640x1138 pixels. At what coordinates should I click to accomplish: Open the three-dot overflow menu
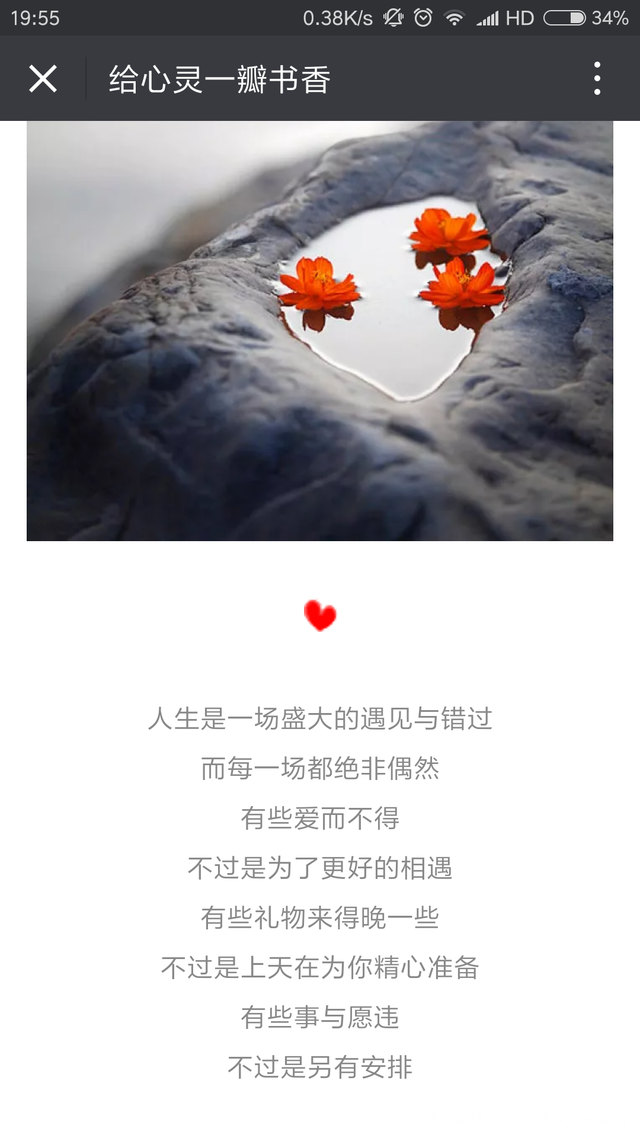[x=597, y=78]
